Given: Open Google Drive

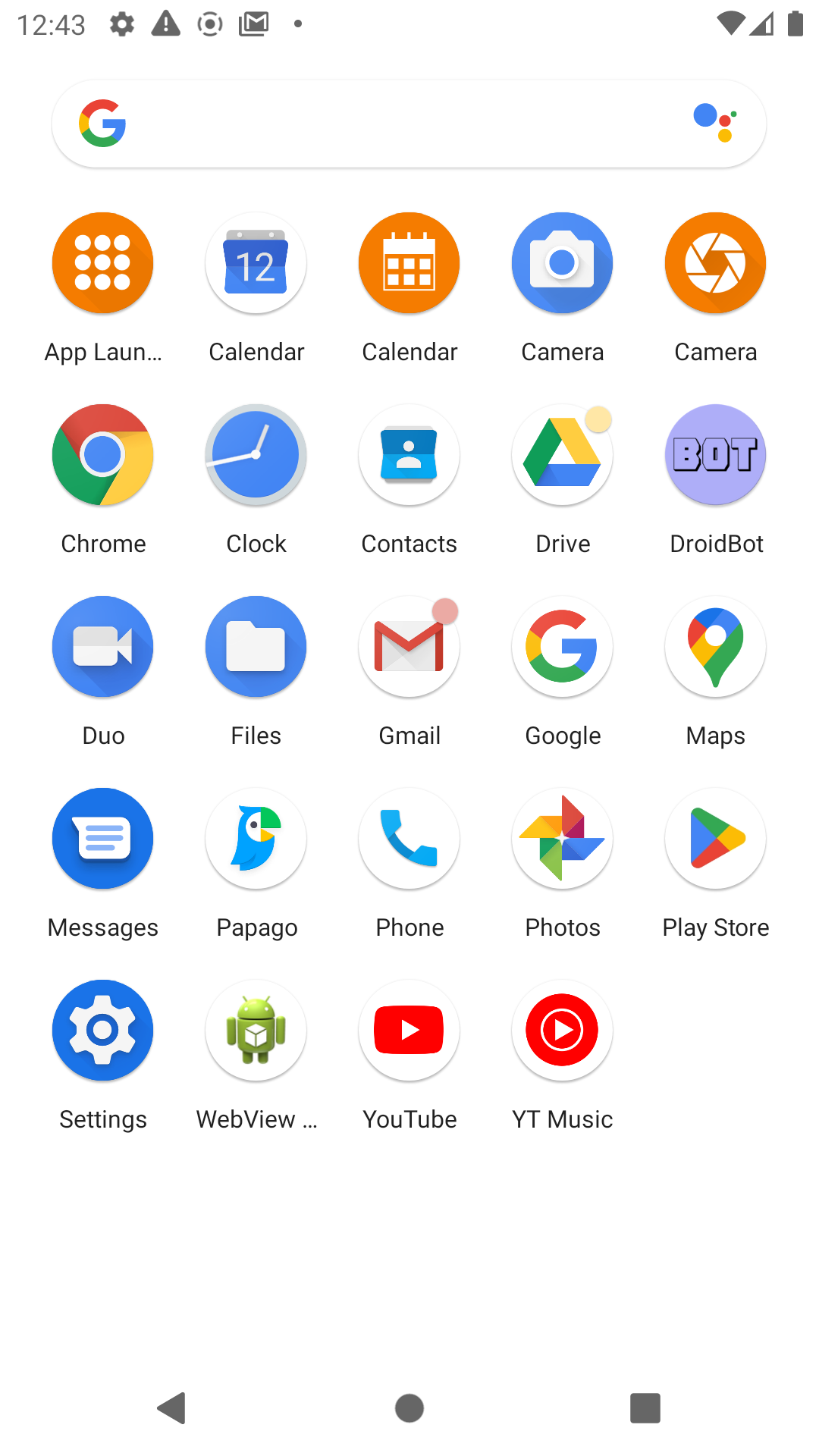Looking at the screenshot, I should (x=563, y=455).
